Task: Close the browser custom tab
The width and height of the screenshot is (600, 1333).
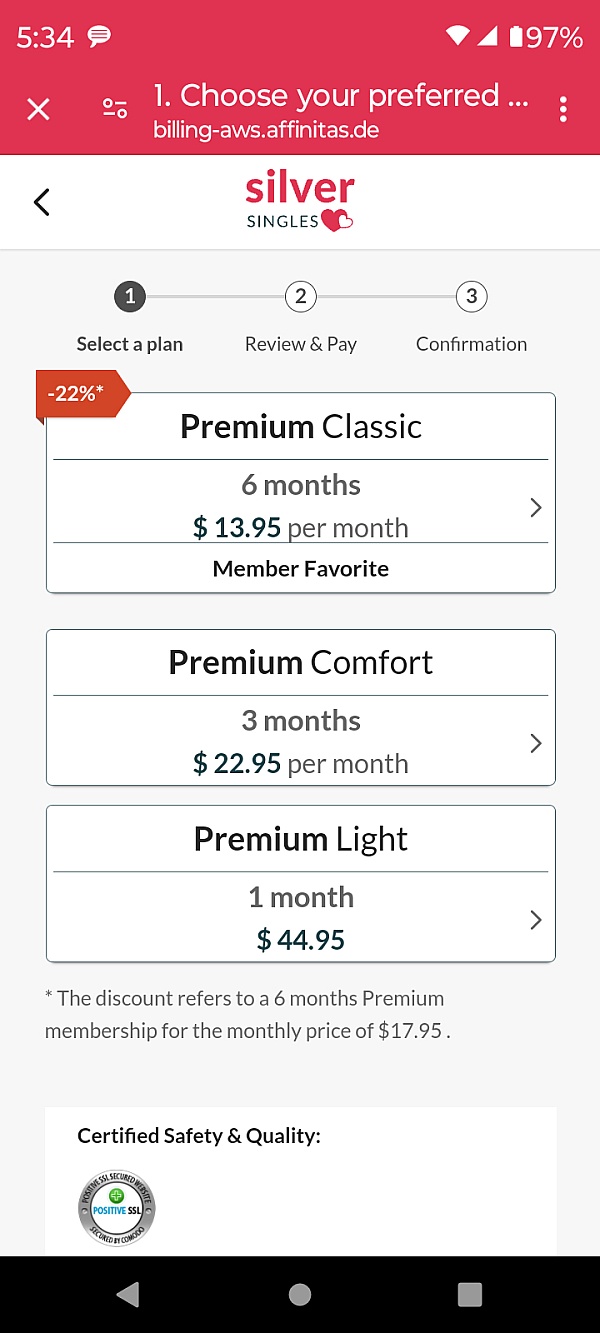Action: tap(38, 110)
